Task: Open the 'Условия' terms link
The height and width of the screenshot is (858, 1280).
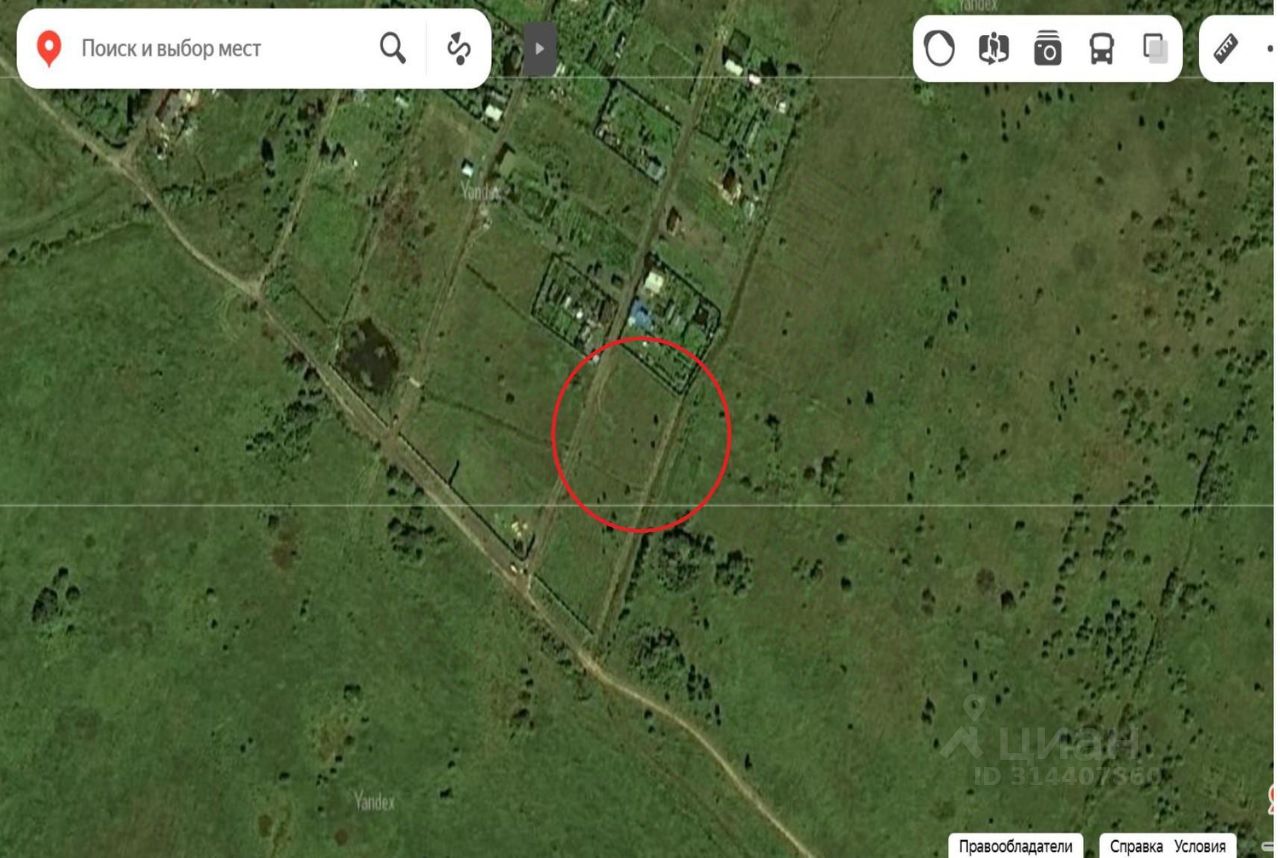Action: click(x=1200, y=846)
